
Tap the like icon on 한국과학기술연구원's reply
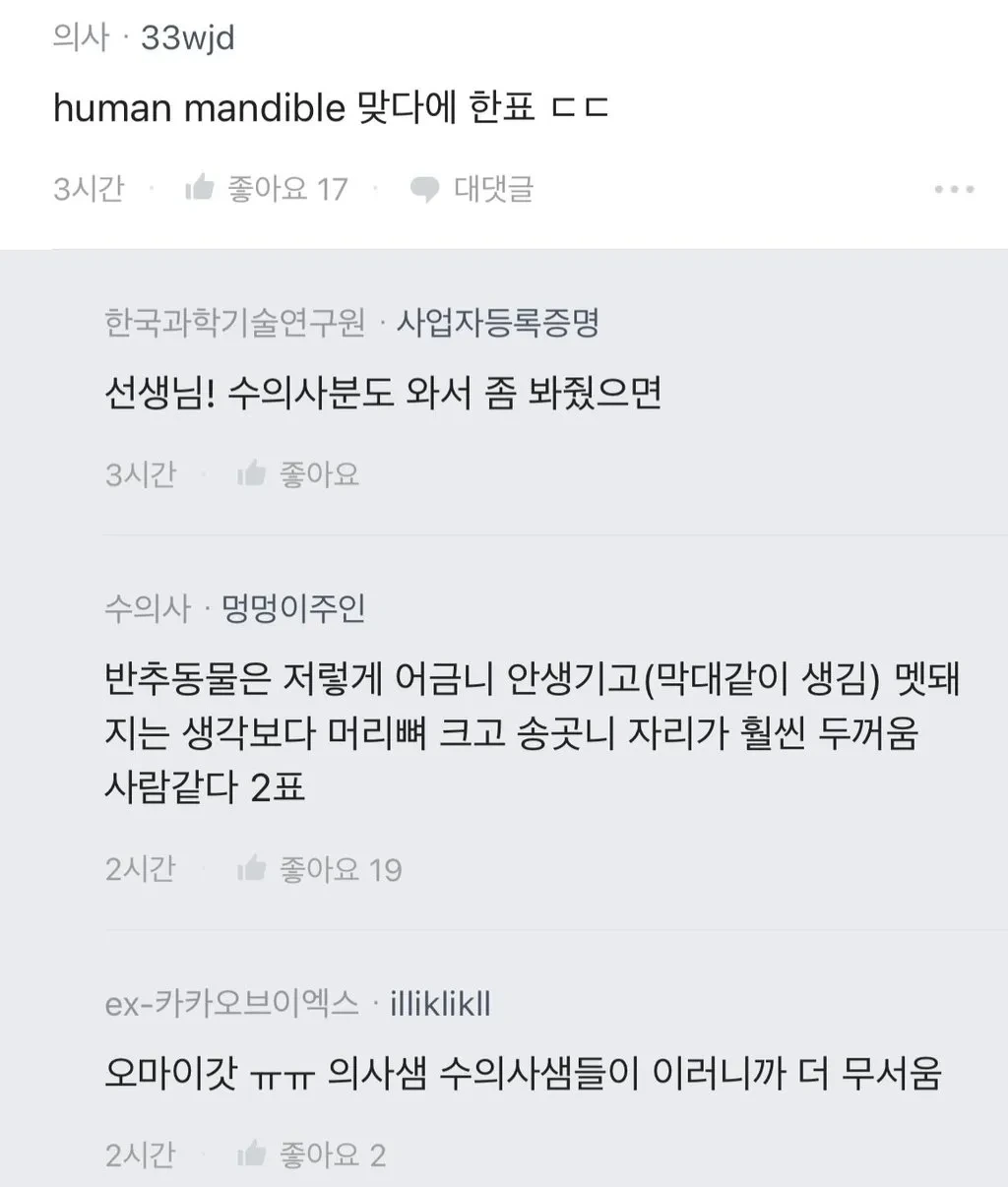254,472
